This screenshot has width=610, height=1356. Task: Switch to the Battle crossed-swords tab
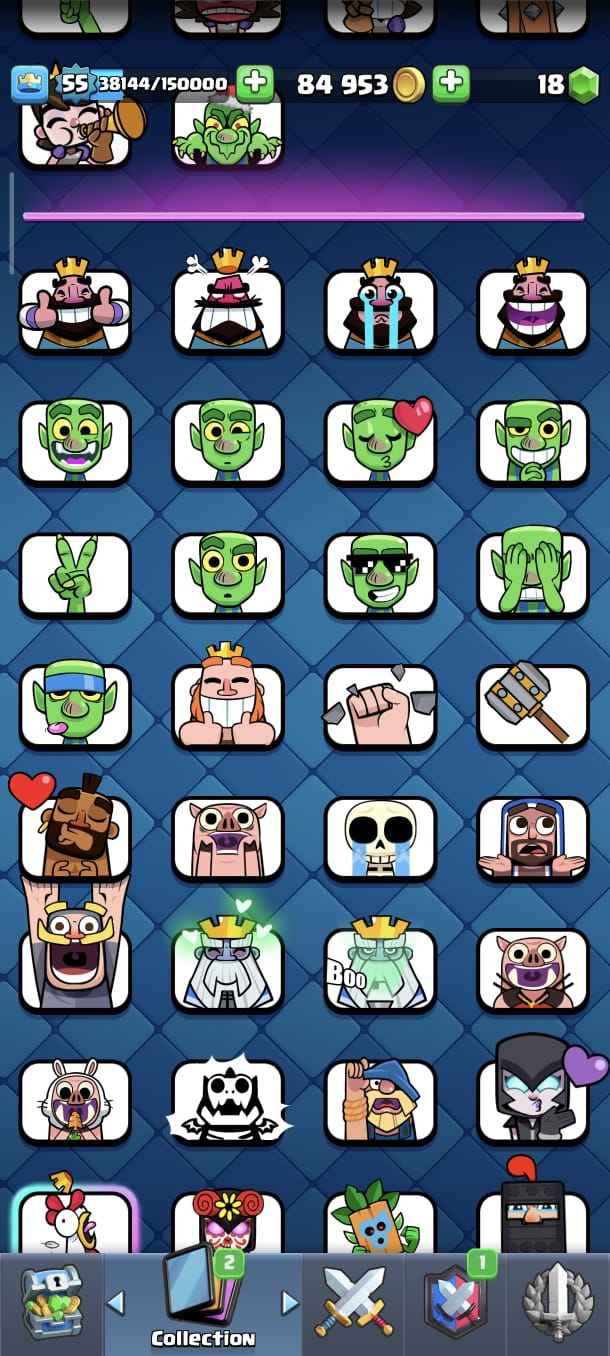[355, 1304]
